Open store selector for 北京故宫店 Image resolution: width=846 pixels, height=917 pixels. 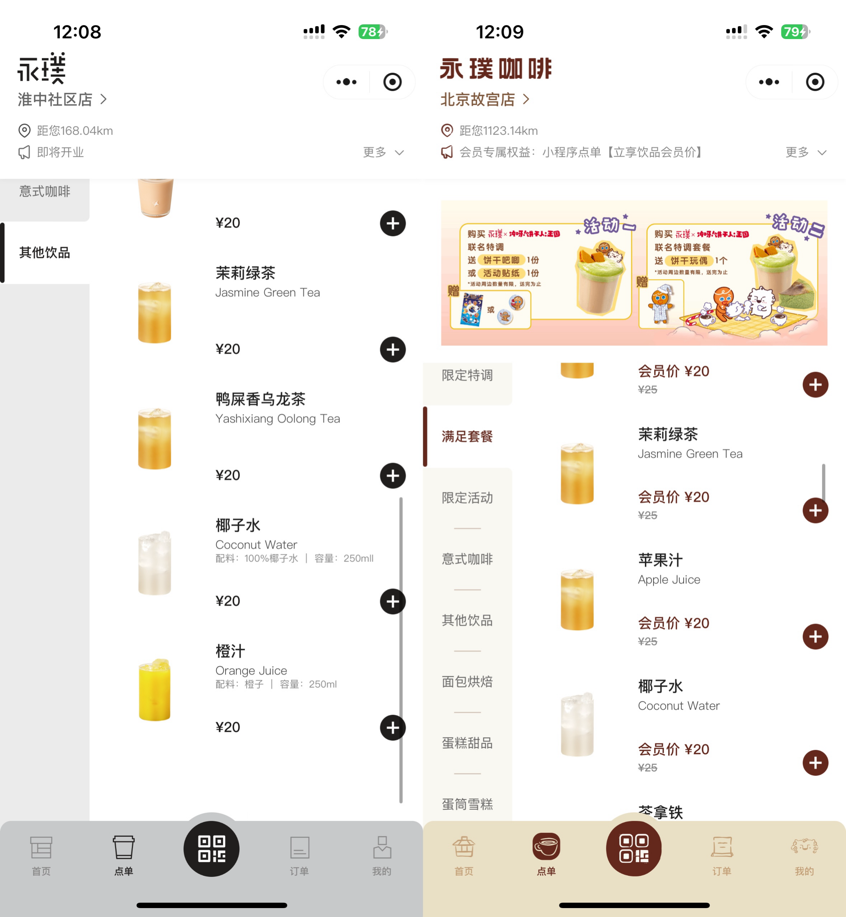pos(486,100)
